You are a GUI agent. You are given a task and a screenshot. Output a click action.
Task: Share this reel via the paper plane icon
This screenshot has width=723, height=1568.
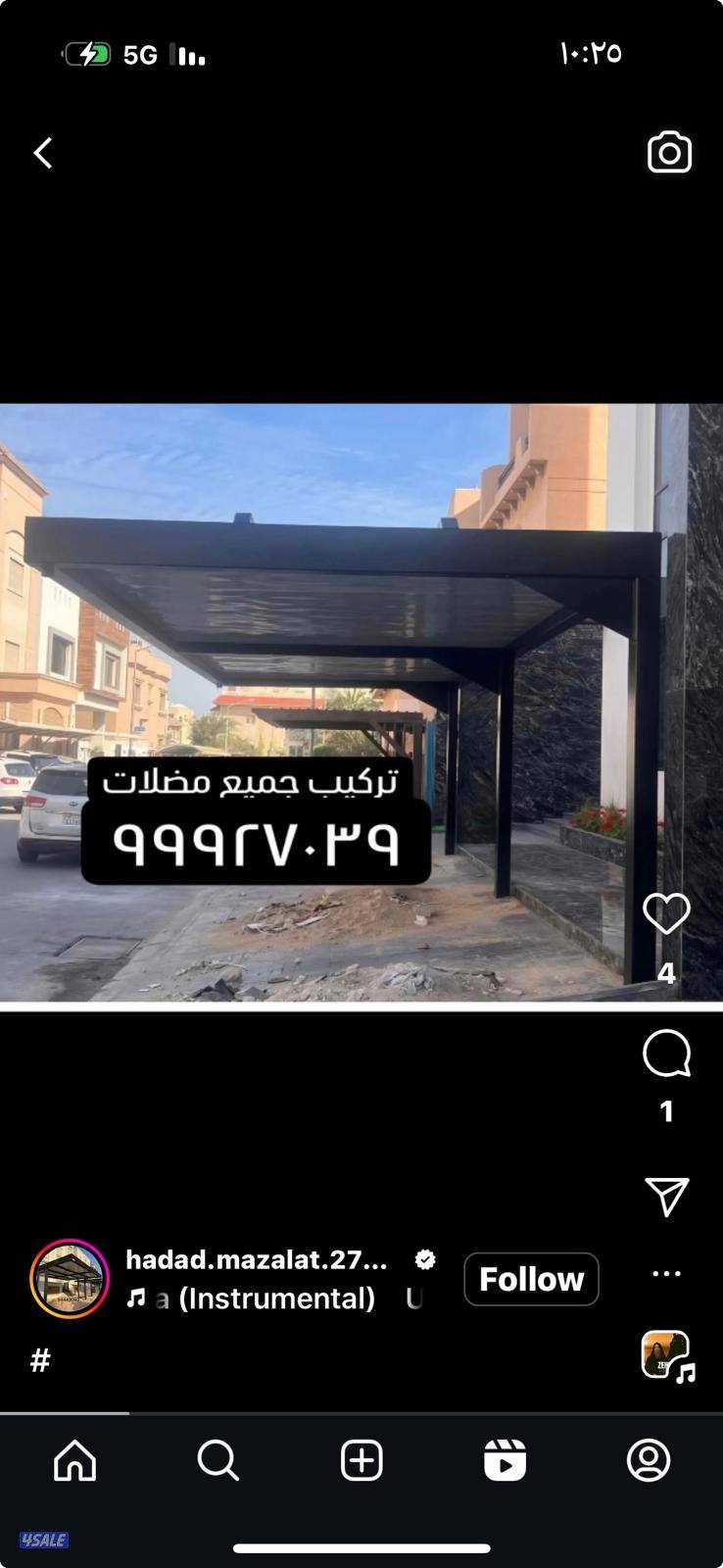[666, 1196]
